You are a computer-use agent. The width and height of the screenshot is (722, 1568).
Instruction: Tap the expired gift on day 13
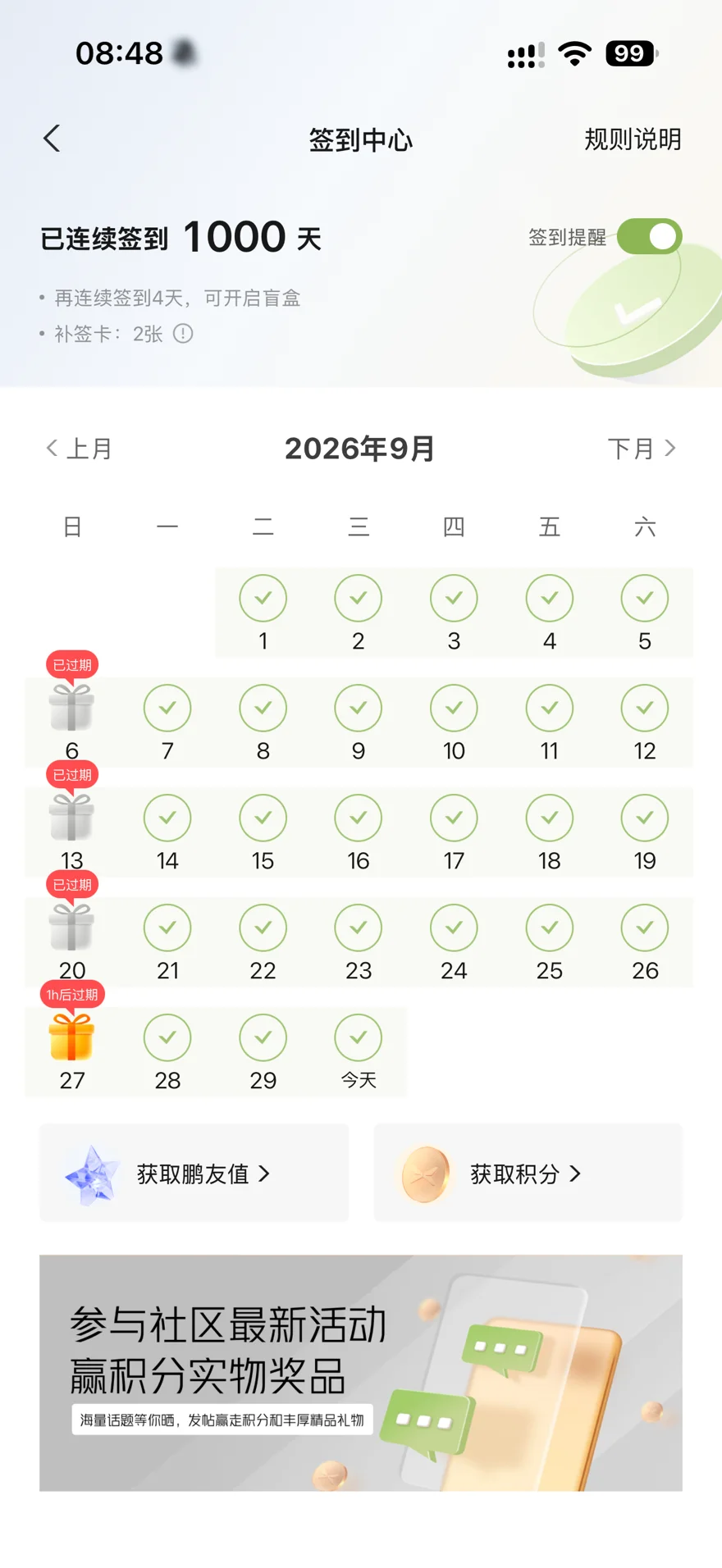click(x=72, y=817)
